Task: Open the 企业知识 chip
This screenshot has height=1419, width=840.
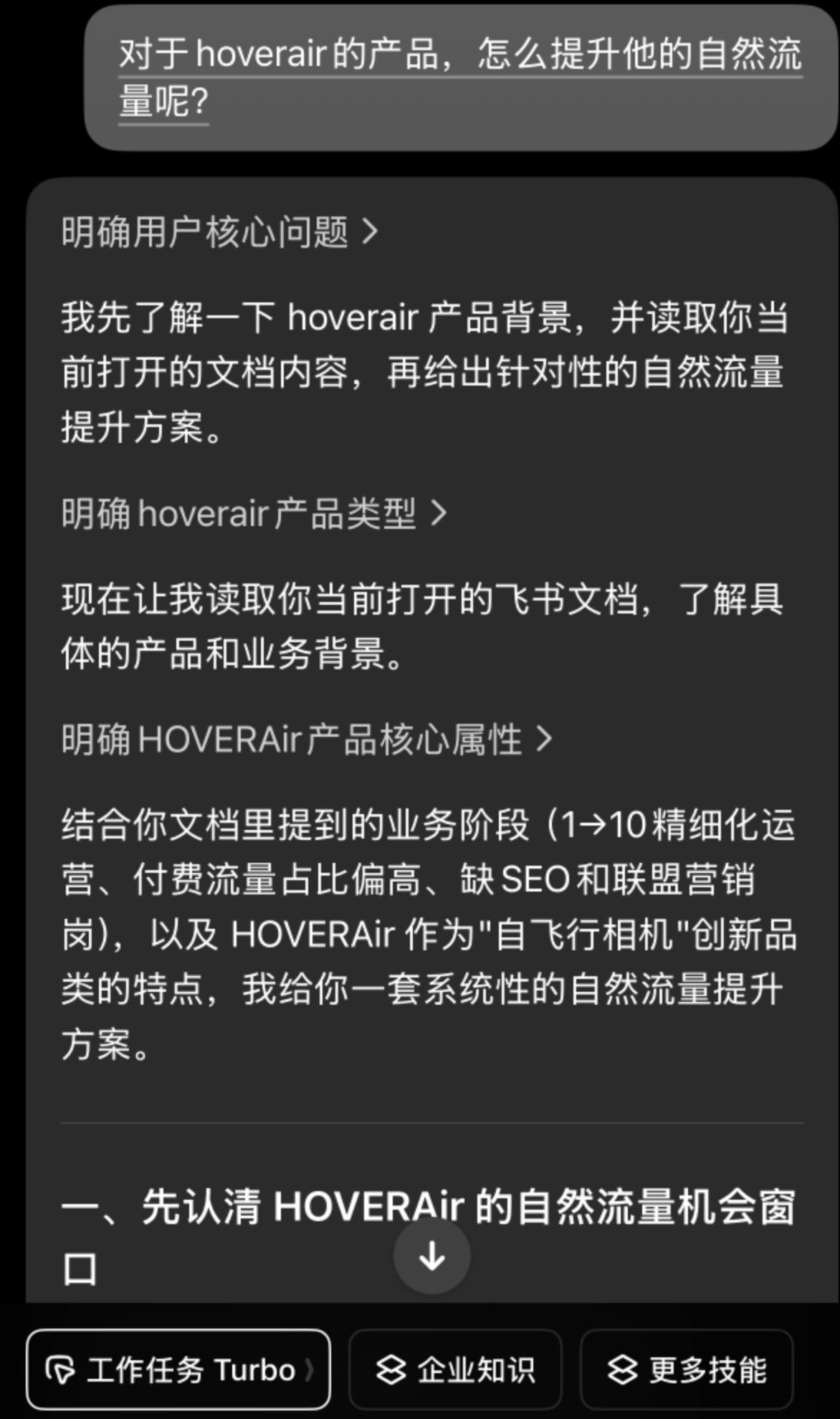Action: coord(455,1370)
